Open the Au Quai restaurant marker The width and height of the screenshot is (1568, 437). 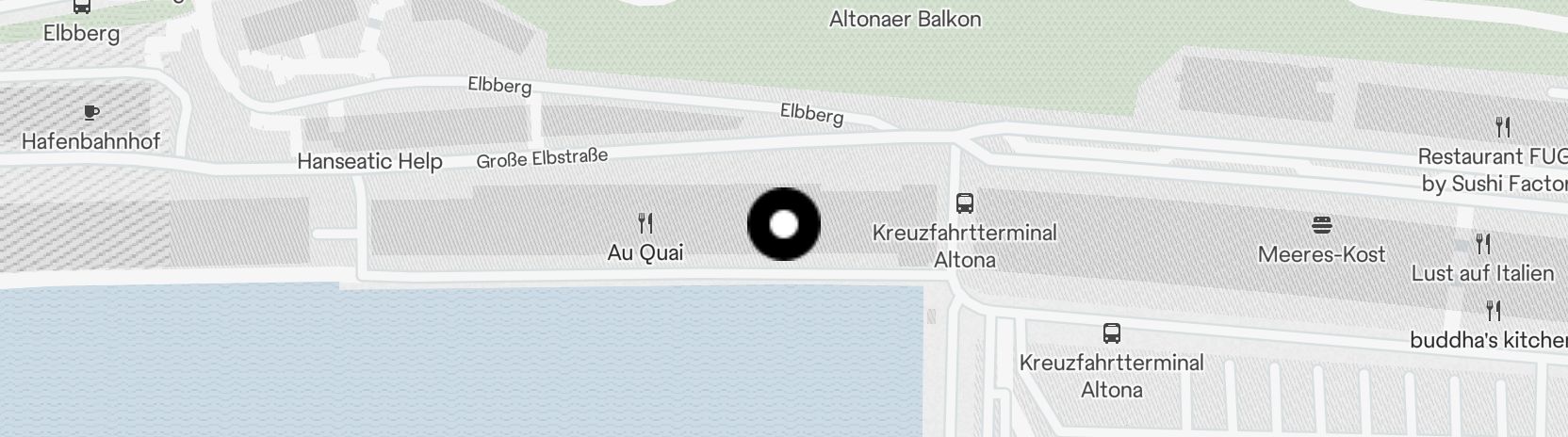645,223
